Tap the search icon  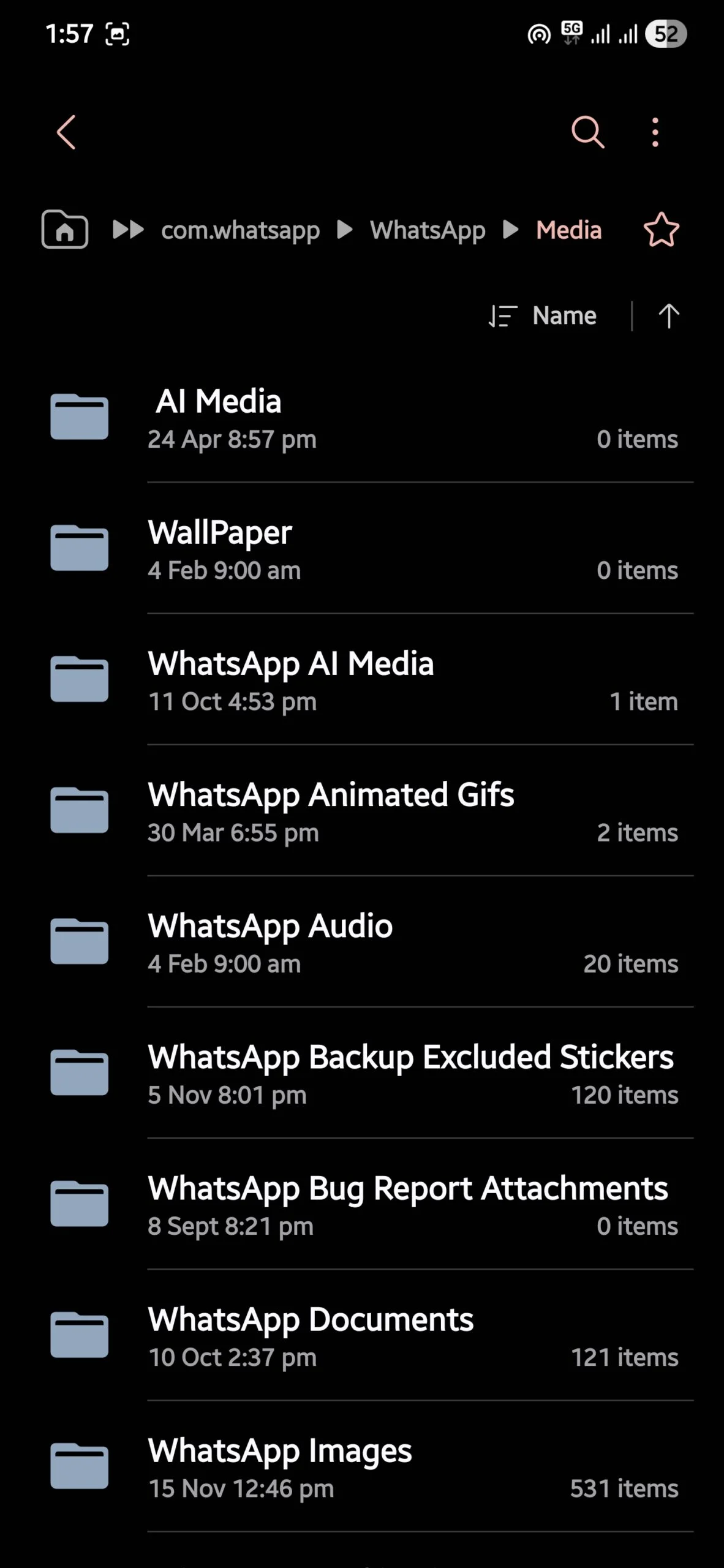586,131
